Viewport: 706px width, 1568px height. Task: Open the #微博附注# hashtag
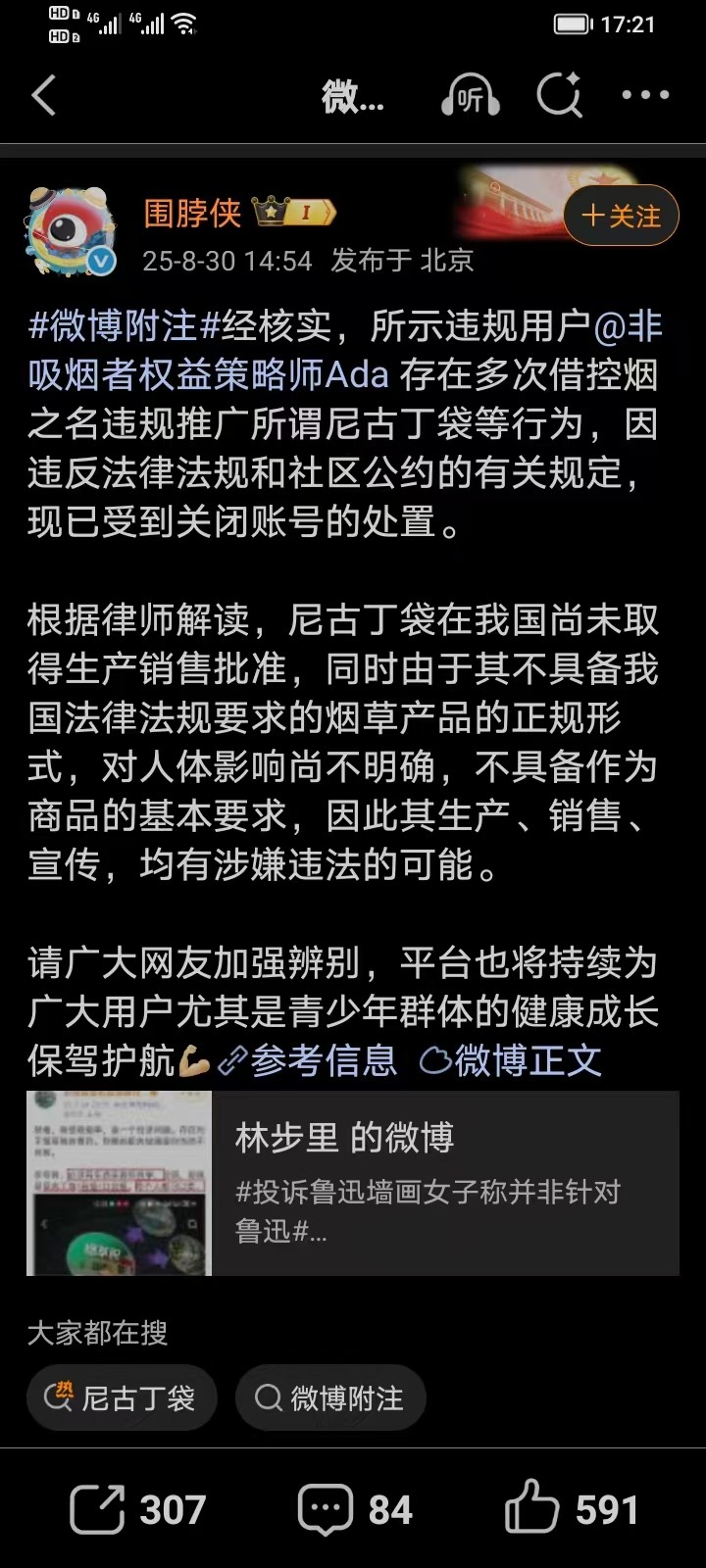[x=114, y=326]
